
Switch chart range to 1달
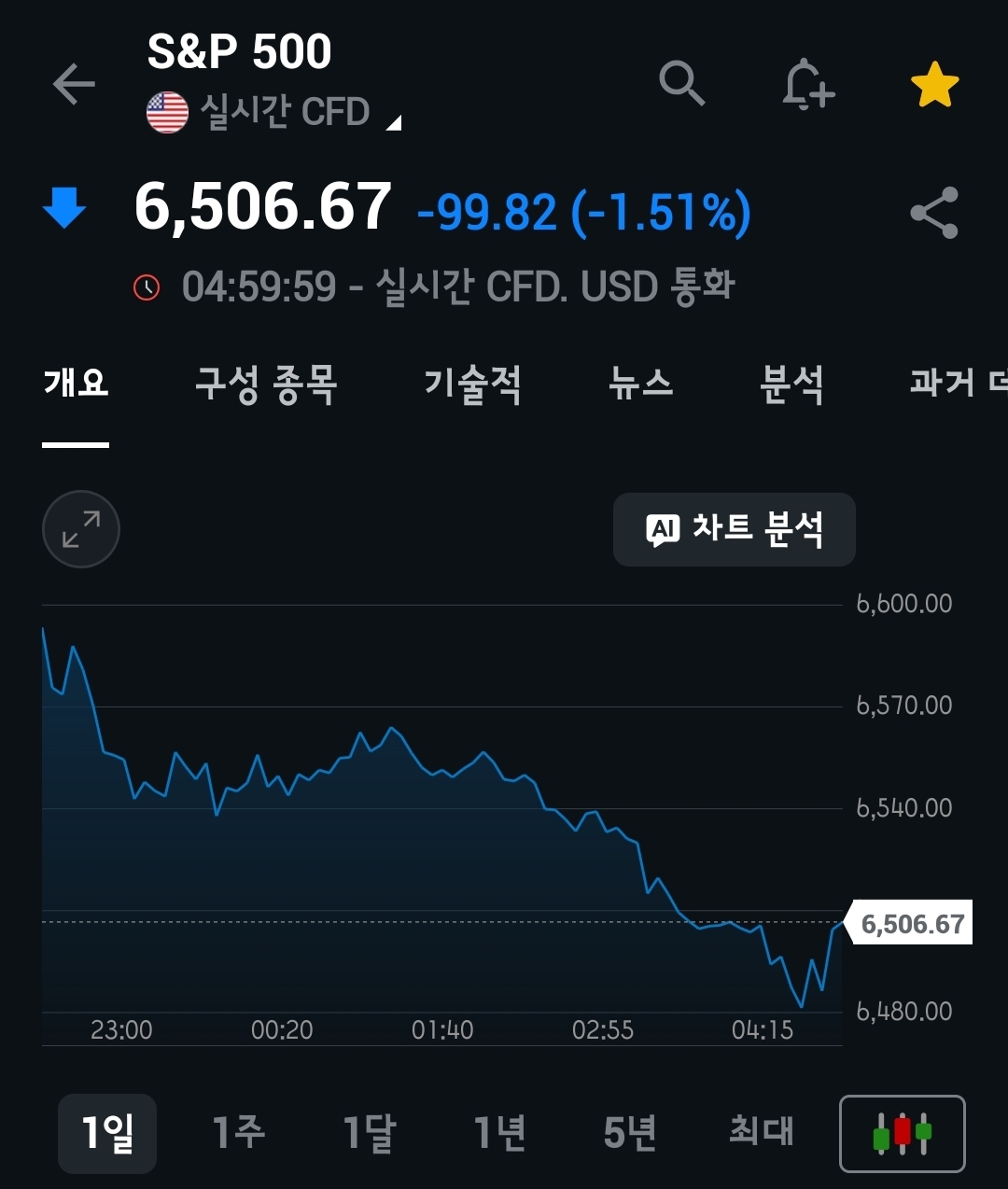point(369,1133)
